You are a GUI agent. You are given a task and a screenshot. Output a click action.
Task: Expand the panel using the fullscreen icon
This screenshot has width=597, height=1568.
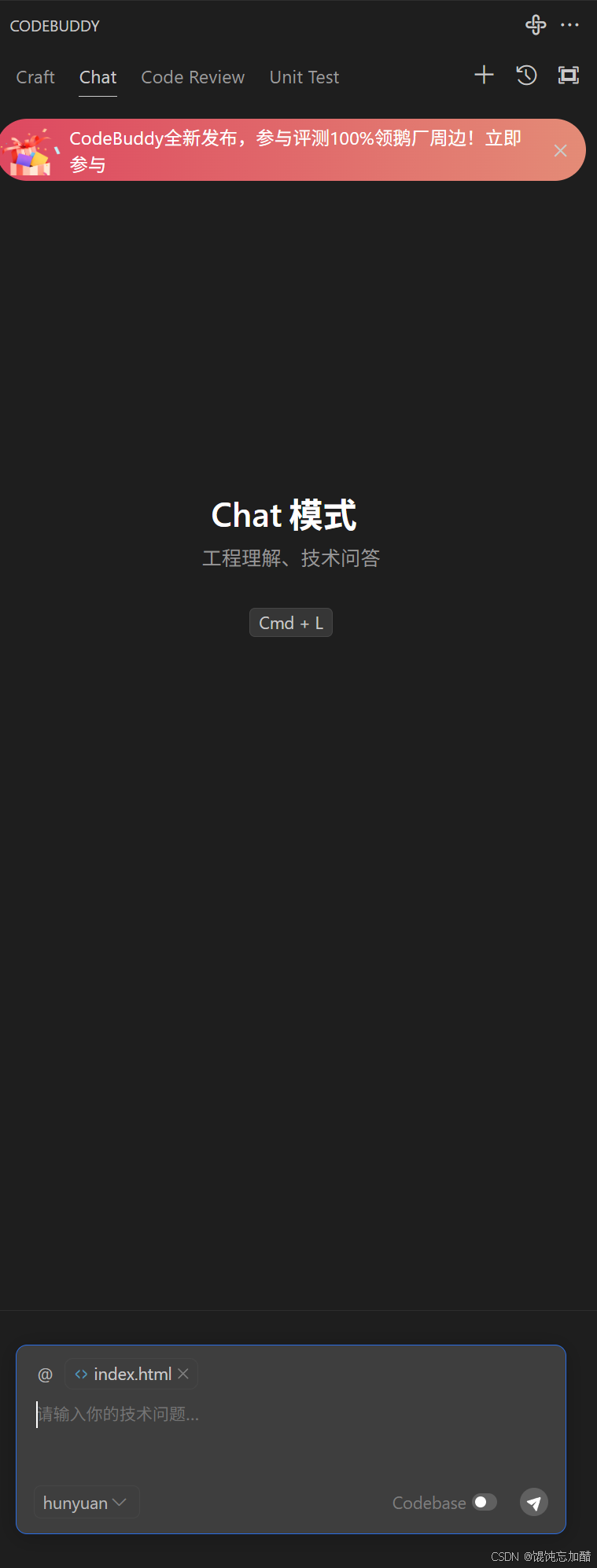coord(568,75)
